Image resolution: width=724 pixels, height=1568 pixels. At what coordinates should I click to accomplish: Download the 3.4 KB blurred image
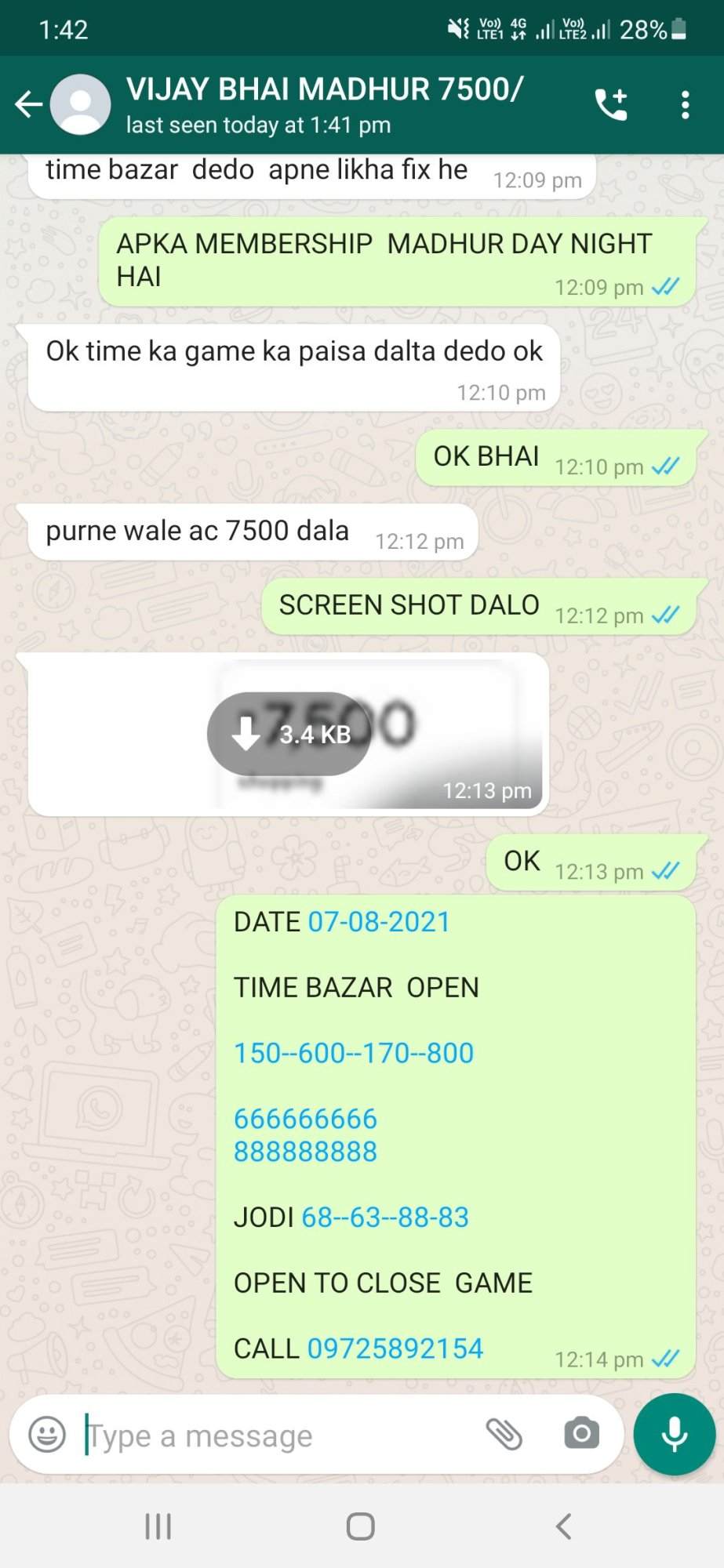289,734
